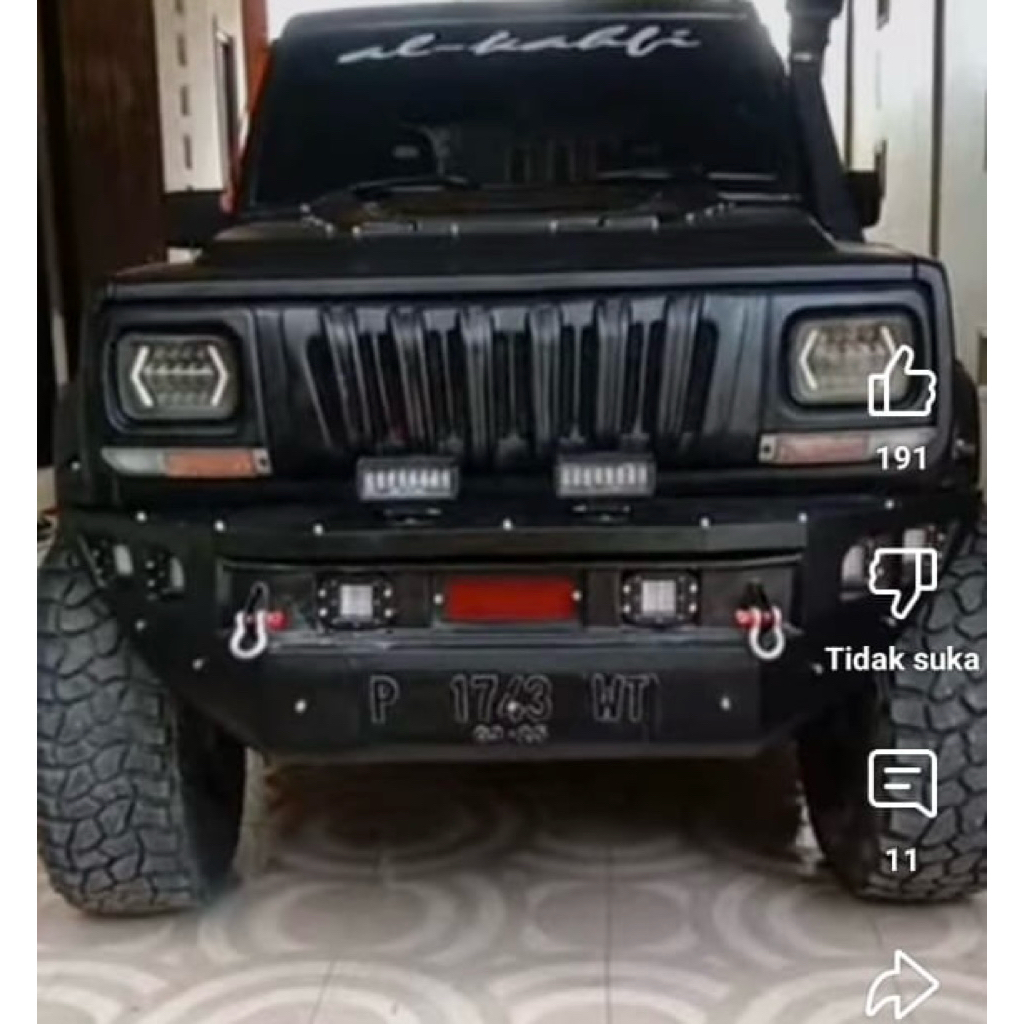Share this video using the arrow icon
The width and height of the screenshot is (1024, 1024).
tap(901, 984)
